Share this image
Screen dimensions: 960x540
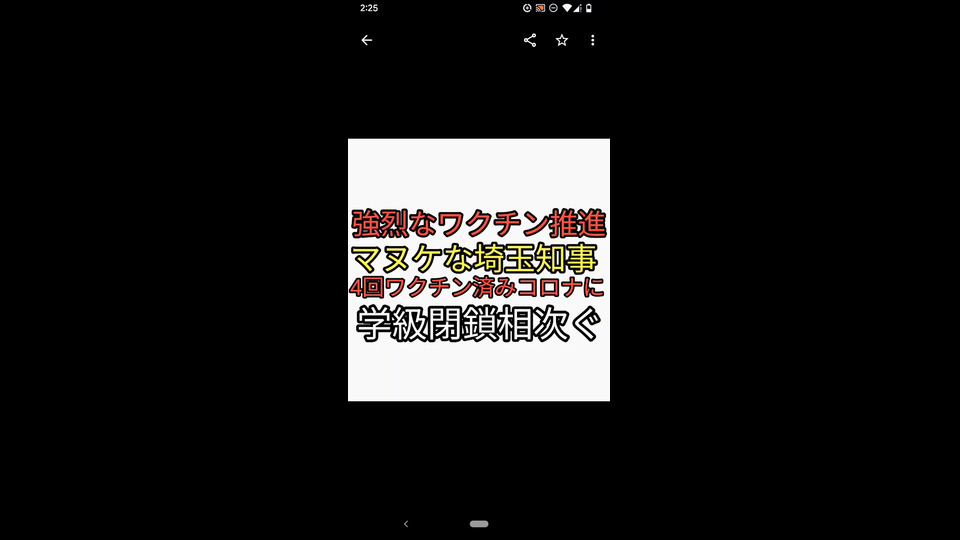(x=530, y=40)
